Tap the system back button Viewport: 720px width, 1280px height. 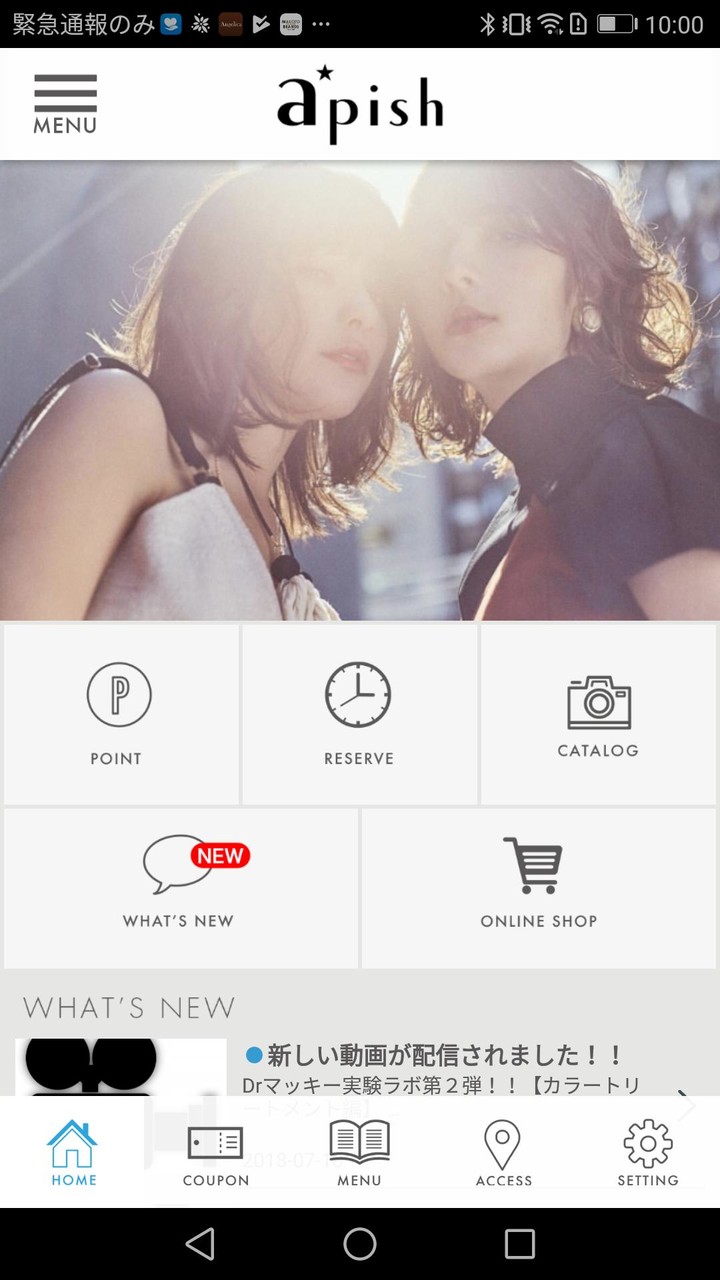point(200,1244)
